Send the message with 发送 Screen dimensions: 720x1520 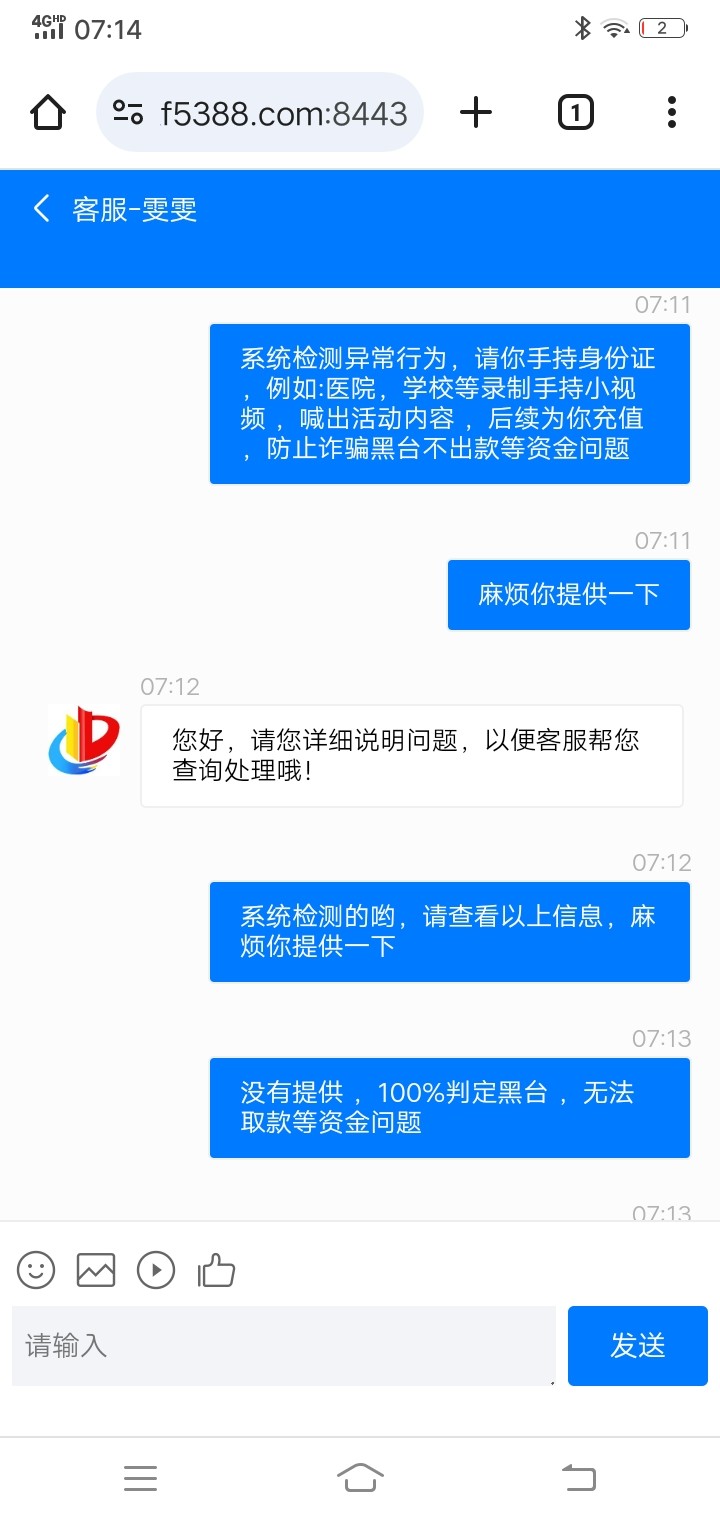(638, 1345)
